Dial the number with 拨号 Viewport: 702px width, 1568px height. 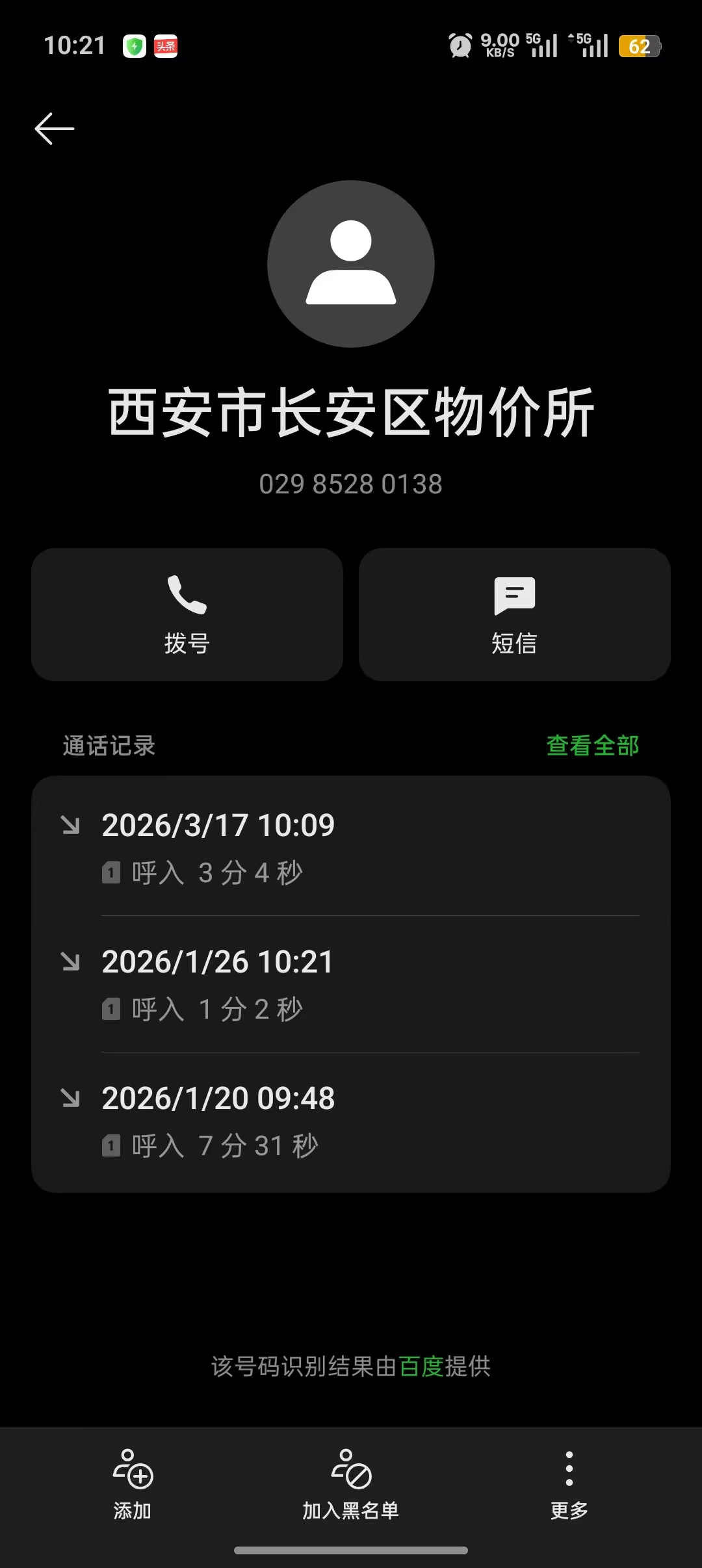tap(187, 614)
